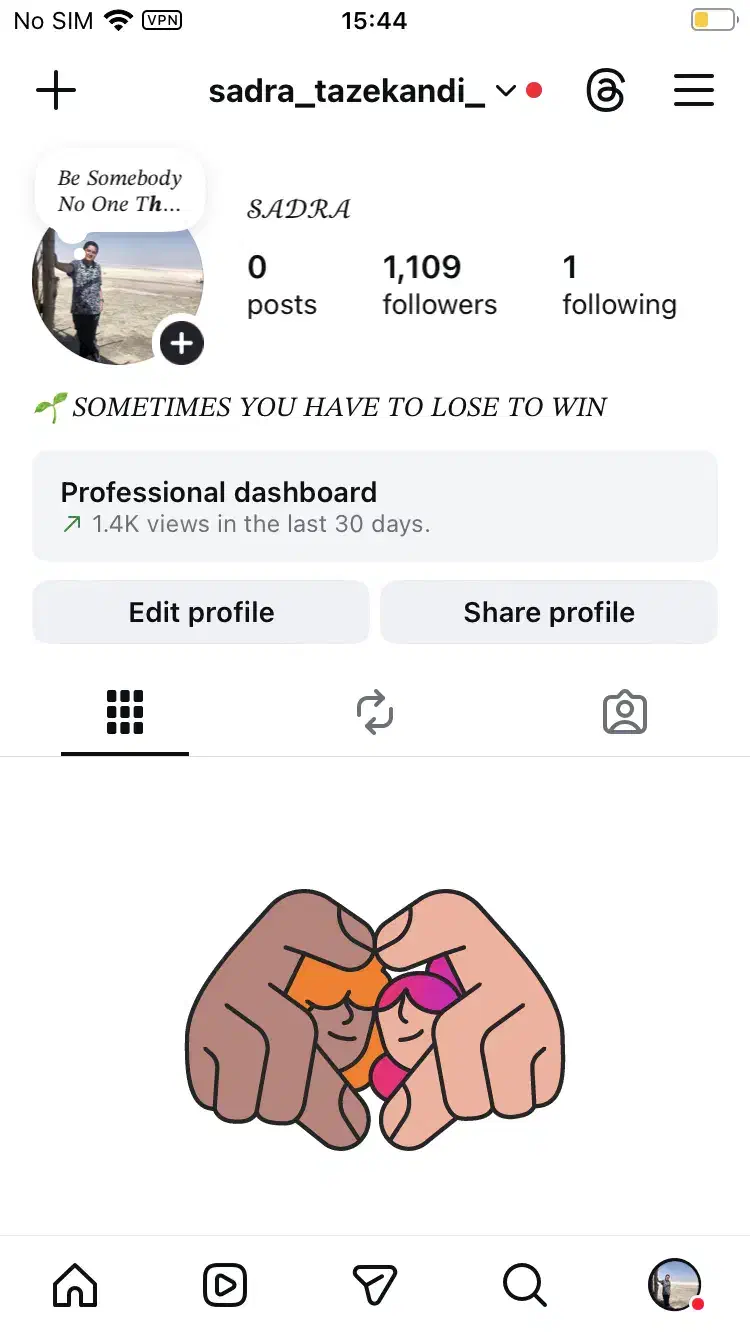The height and width of the screenshot is (1334, 750).
Task: Select the Share profile button
Action: pos(549,612)
